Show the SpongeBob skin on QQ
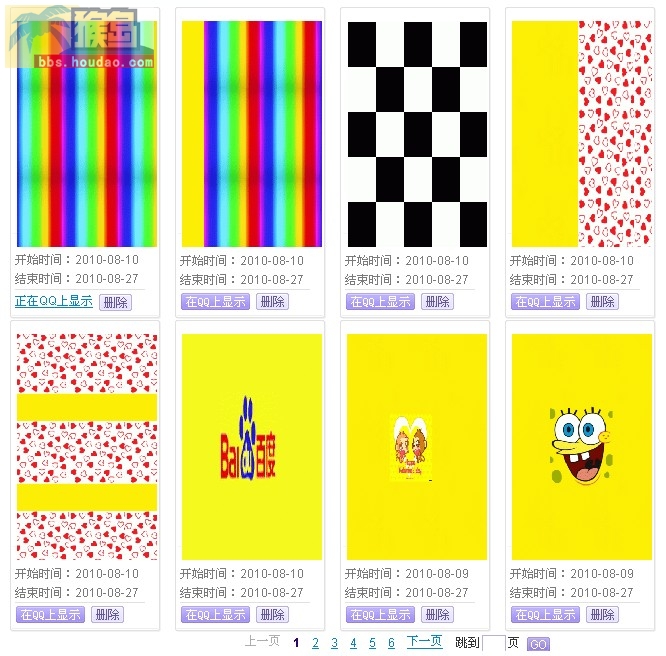666x656 pixels. point(545,614)
